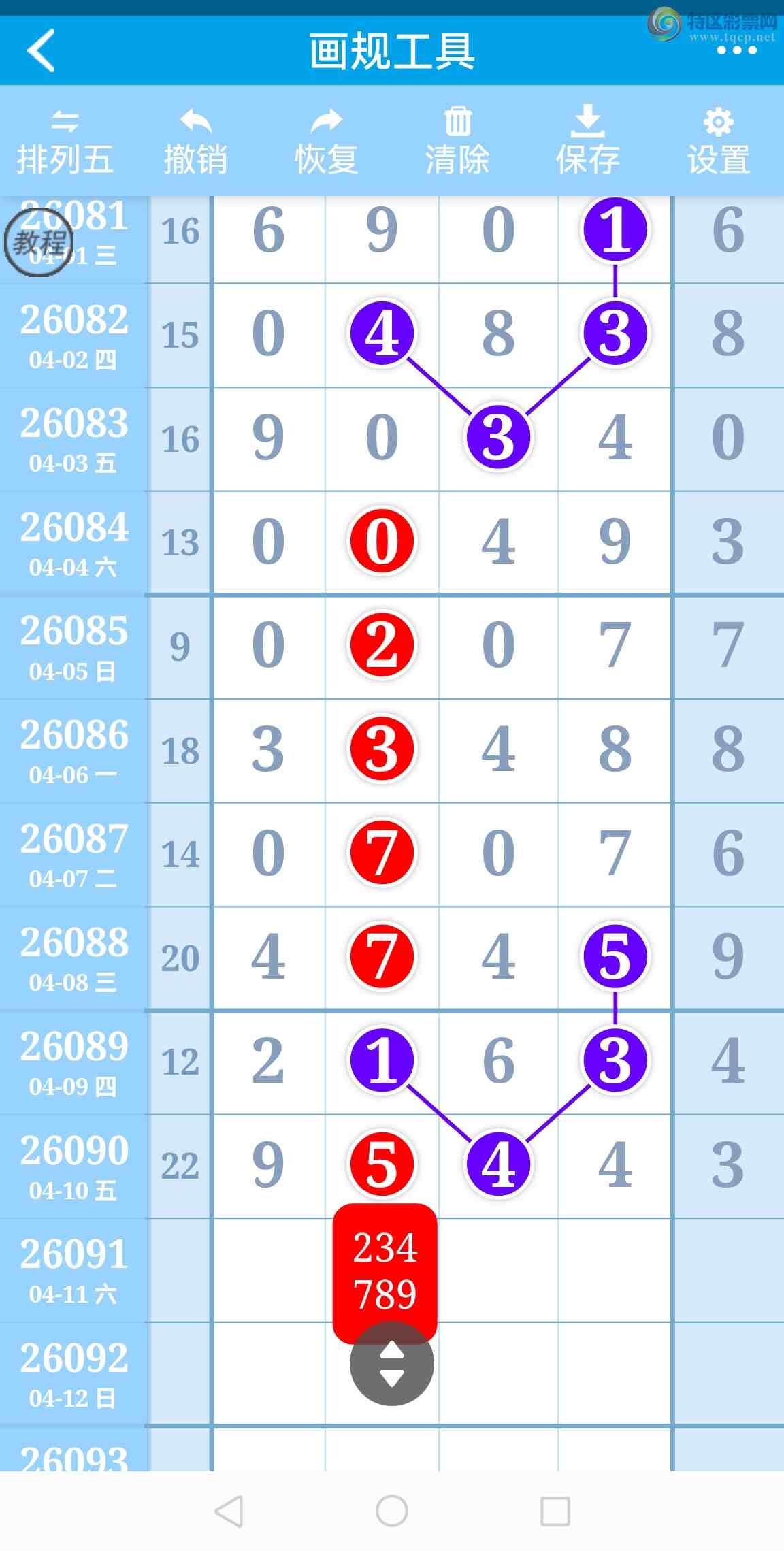Tap the red 0 circle in row 26084
Image resolution: width=784 pixels, height=1551 pixels.
382,541
